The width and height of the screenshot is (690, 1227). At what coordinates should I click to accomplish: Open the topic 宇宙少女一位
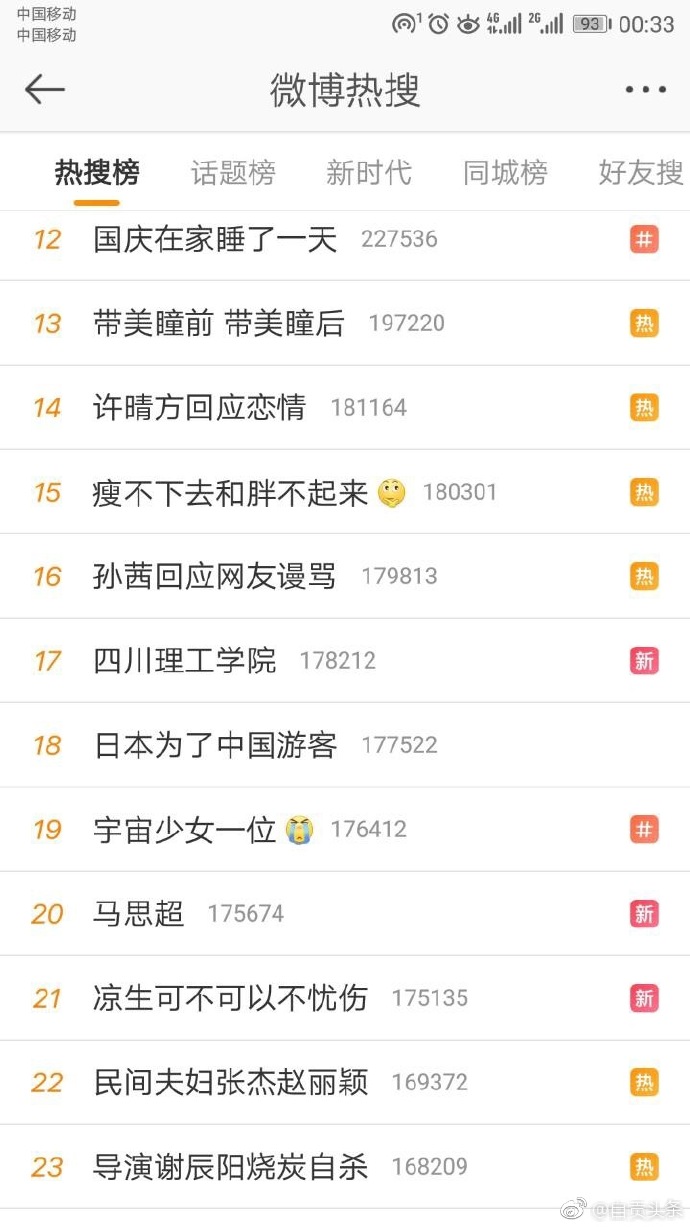click(185, 830)
